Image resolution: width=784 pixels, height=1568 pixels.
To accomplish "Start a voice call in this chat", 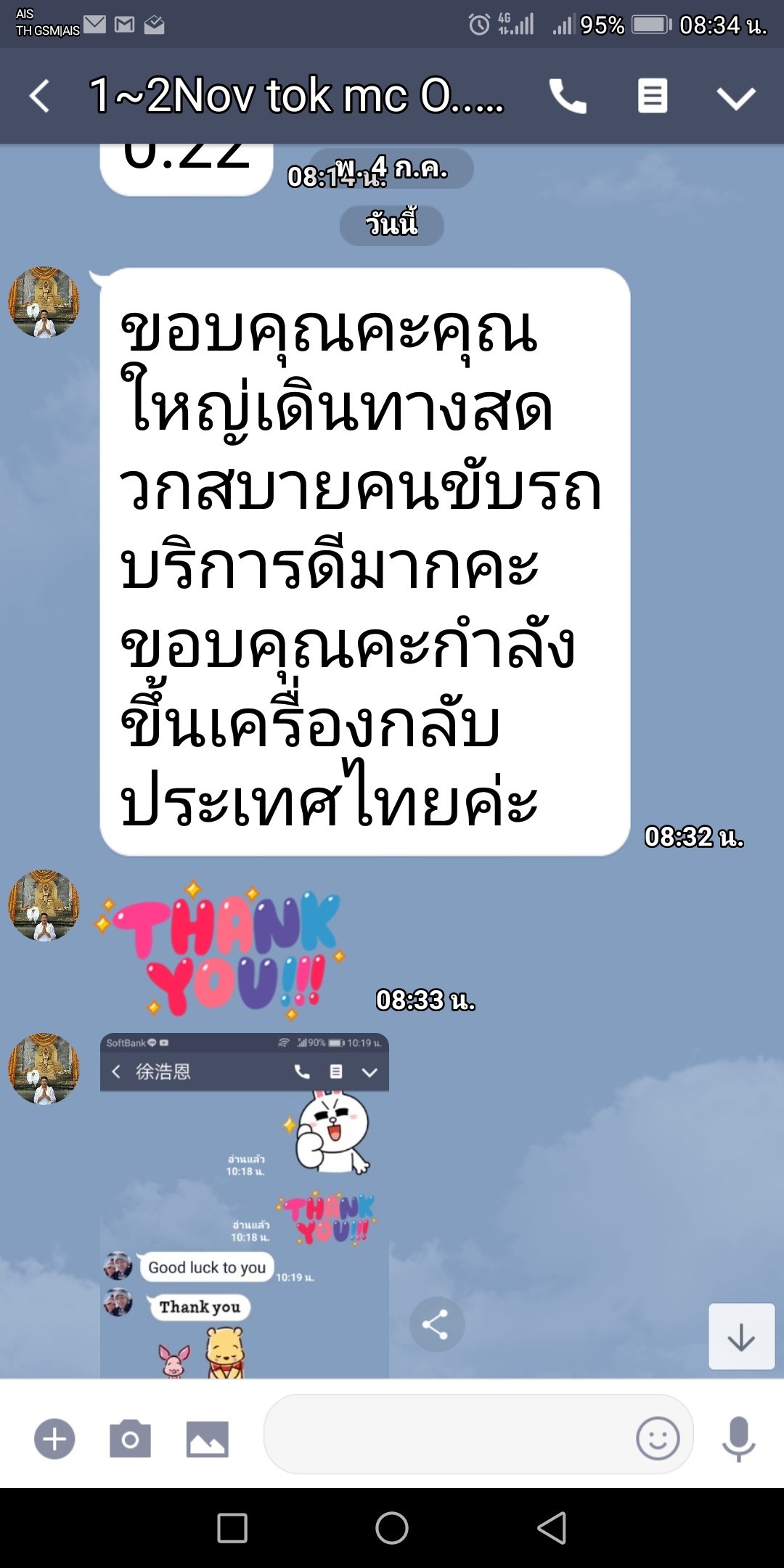I will pos(567,97).
